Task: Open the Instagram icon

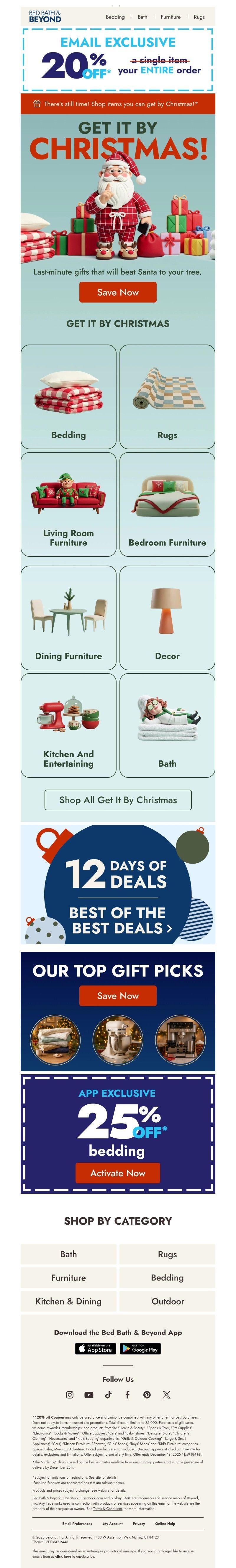Action: [x=70, y=1394]
